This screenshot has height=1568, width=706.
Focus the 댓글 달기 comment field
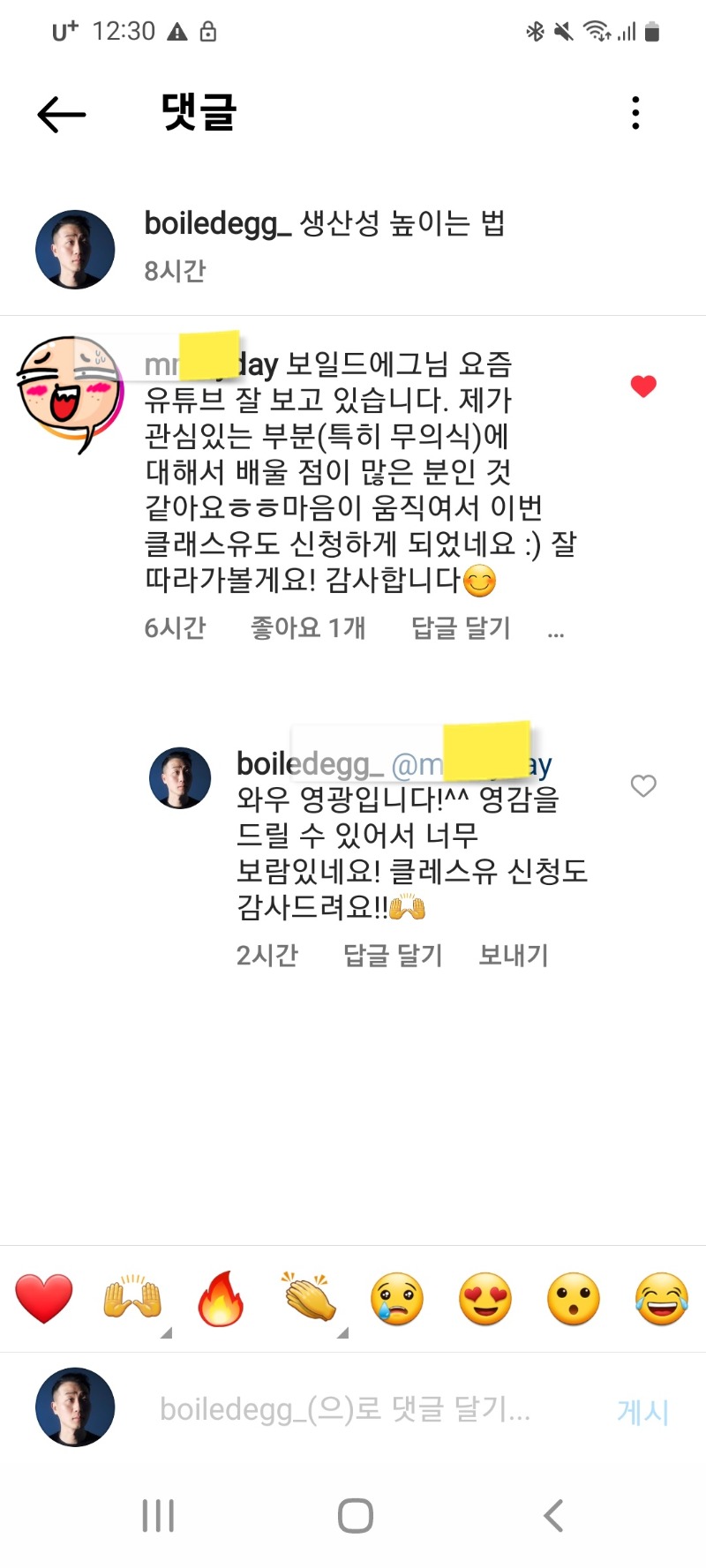(x=353, y=1409)
